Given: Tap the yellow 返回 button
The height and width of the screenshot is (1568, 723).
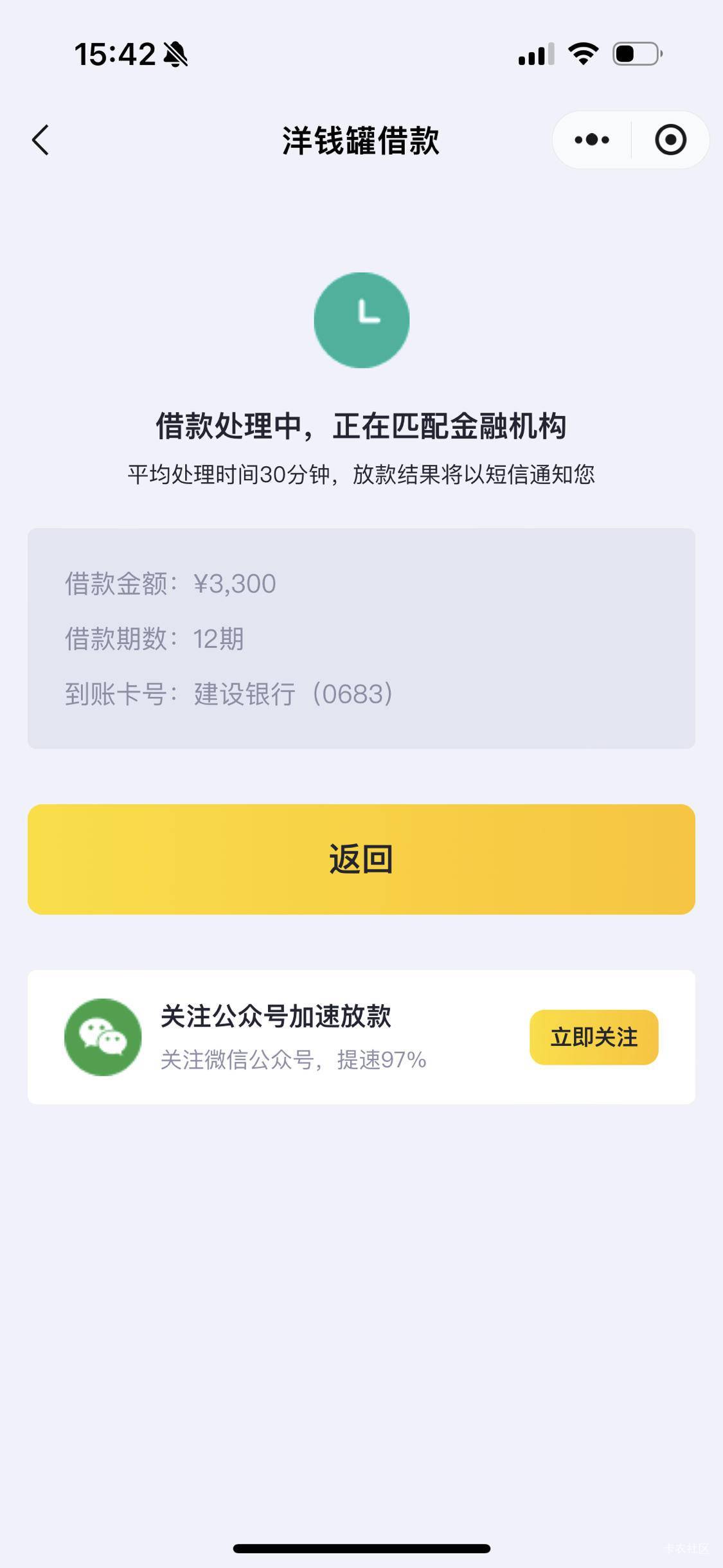Looking at the screenshot, I should (x=361, y=859).
